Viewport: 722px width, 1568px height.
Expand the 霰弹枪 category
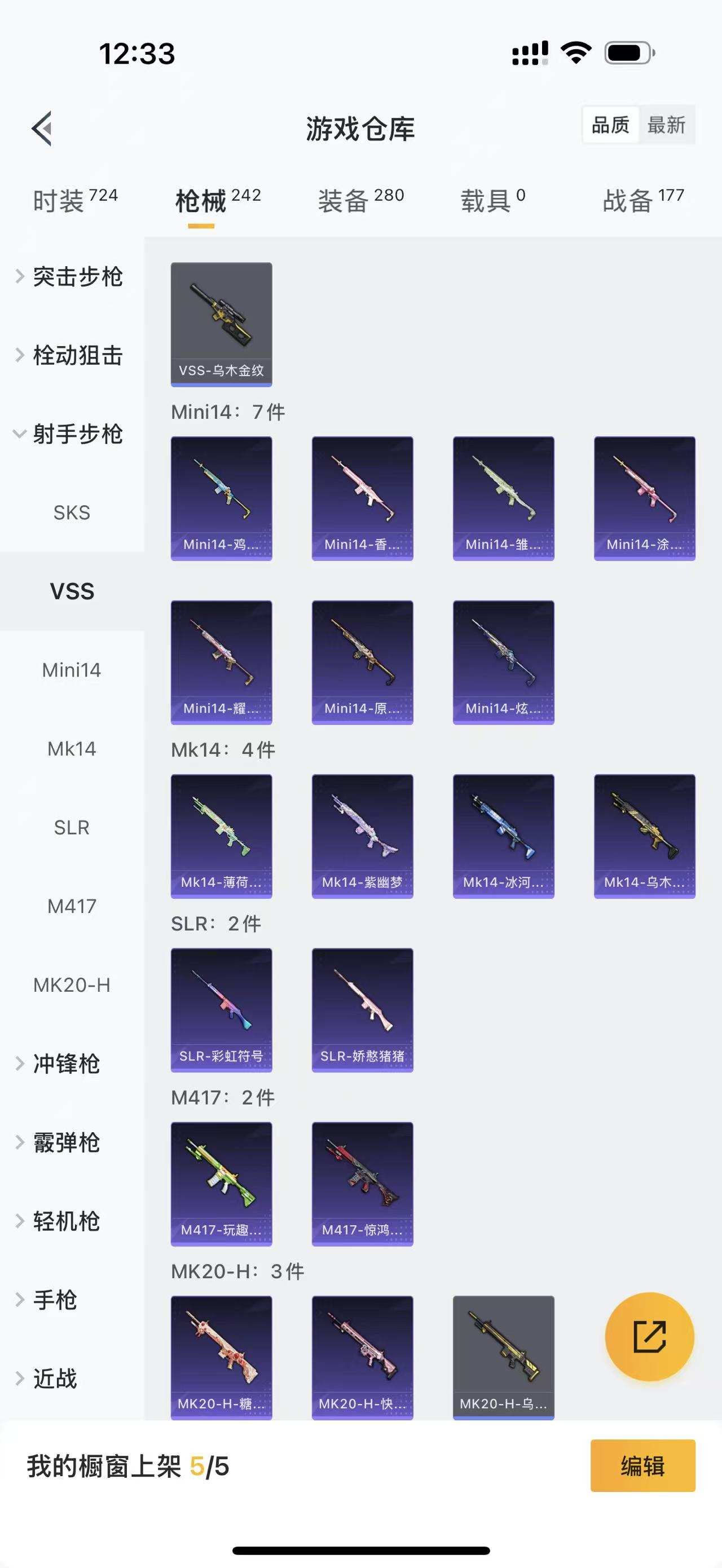coord(66,1142)
